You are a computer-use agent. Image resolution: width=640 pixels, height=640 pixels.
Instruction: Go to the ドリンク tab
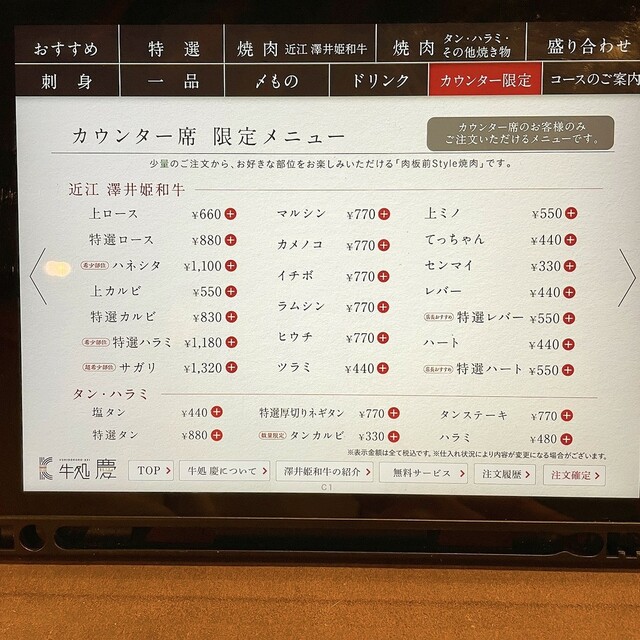click(381, 80)
